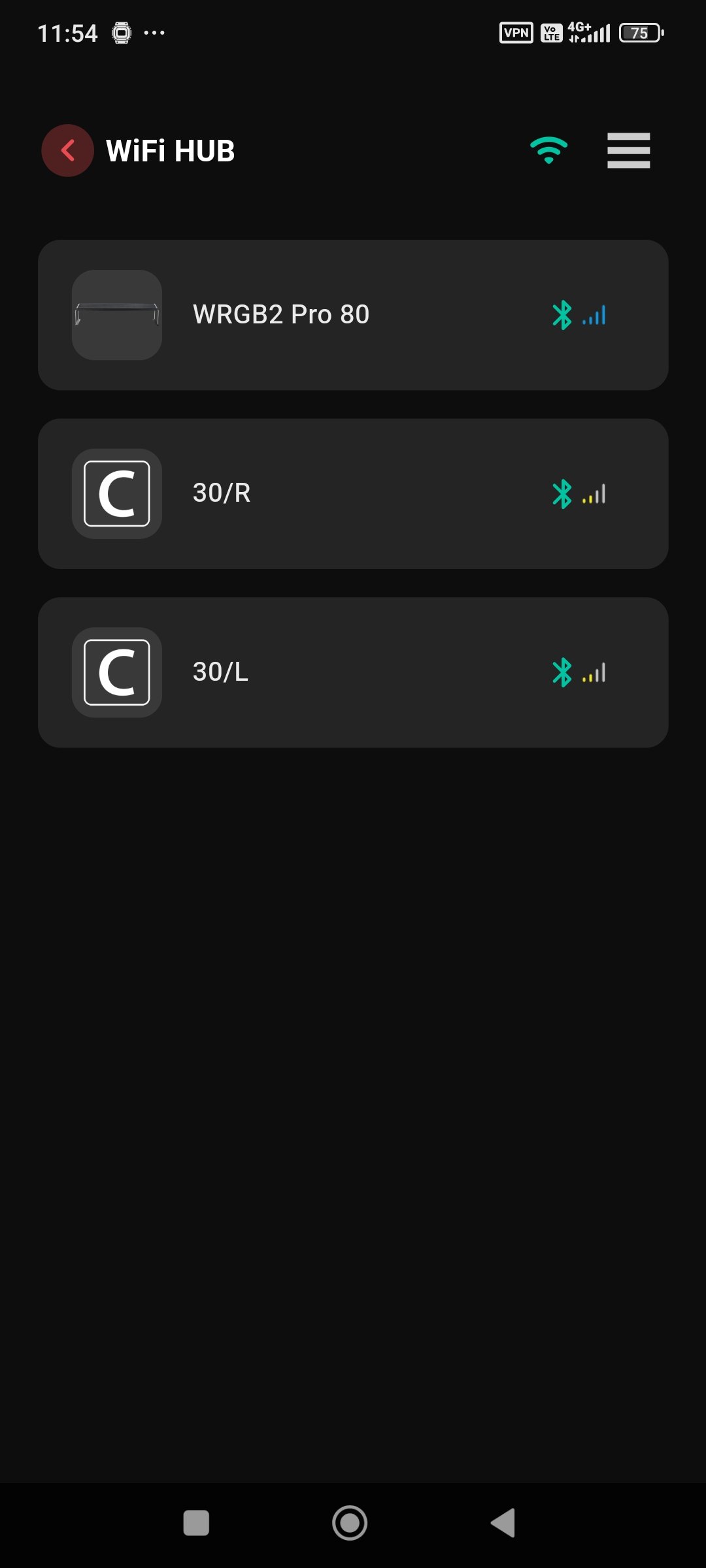The image size is (706, 1568).
Task: Select the 30/L device
Action: tap(353, 672)
